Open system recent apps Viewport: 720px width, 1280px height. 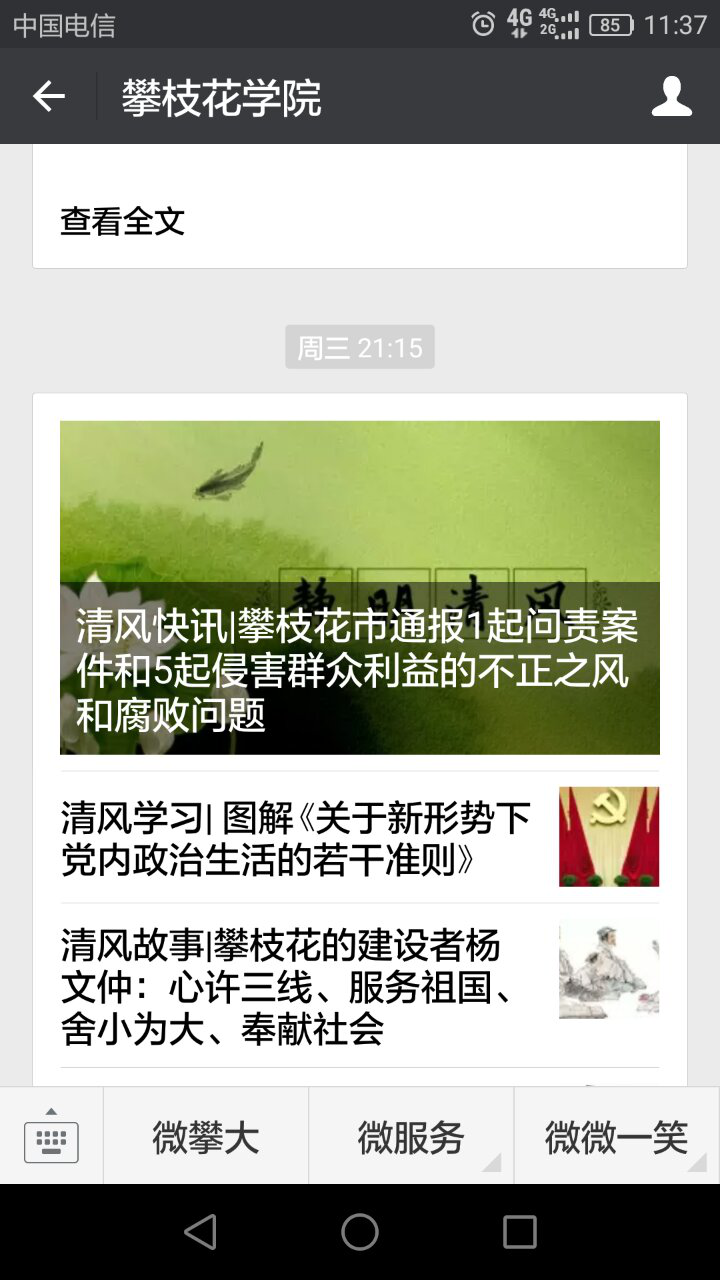pos(519,1232)
